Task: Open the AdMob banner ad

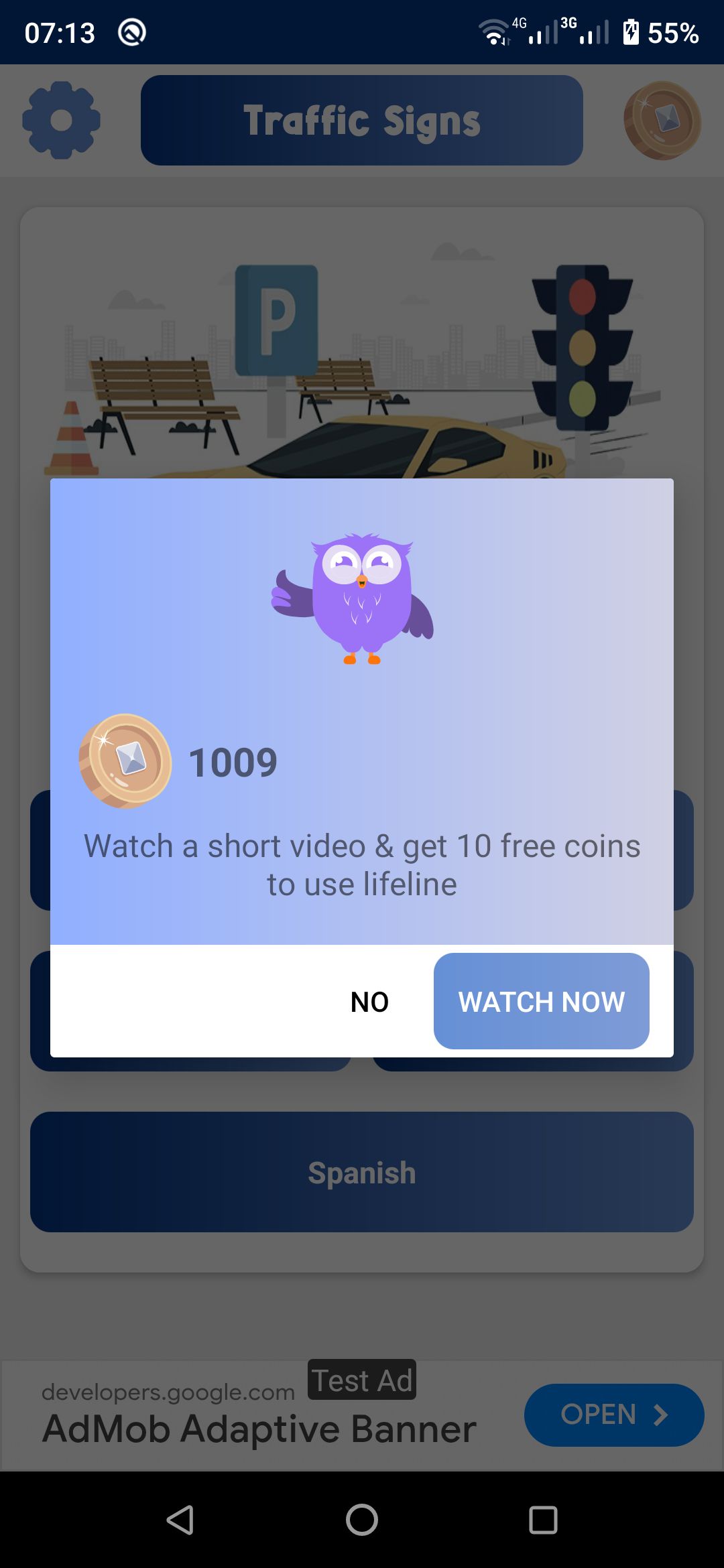Action: 613,1415
